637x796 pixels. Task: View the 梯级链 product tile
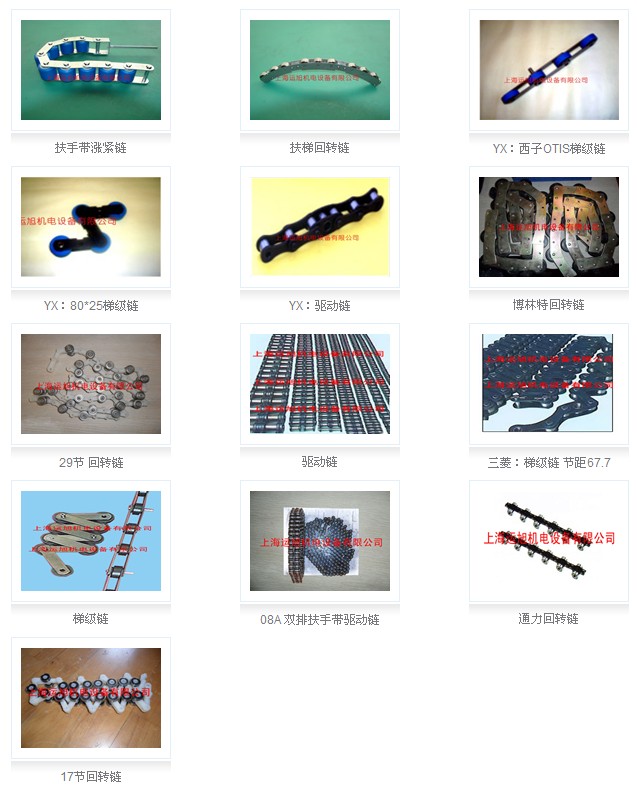91,541
